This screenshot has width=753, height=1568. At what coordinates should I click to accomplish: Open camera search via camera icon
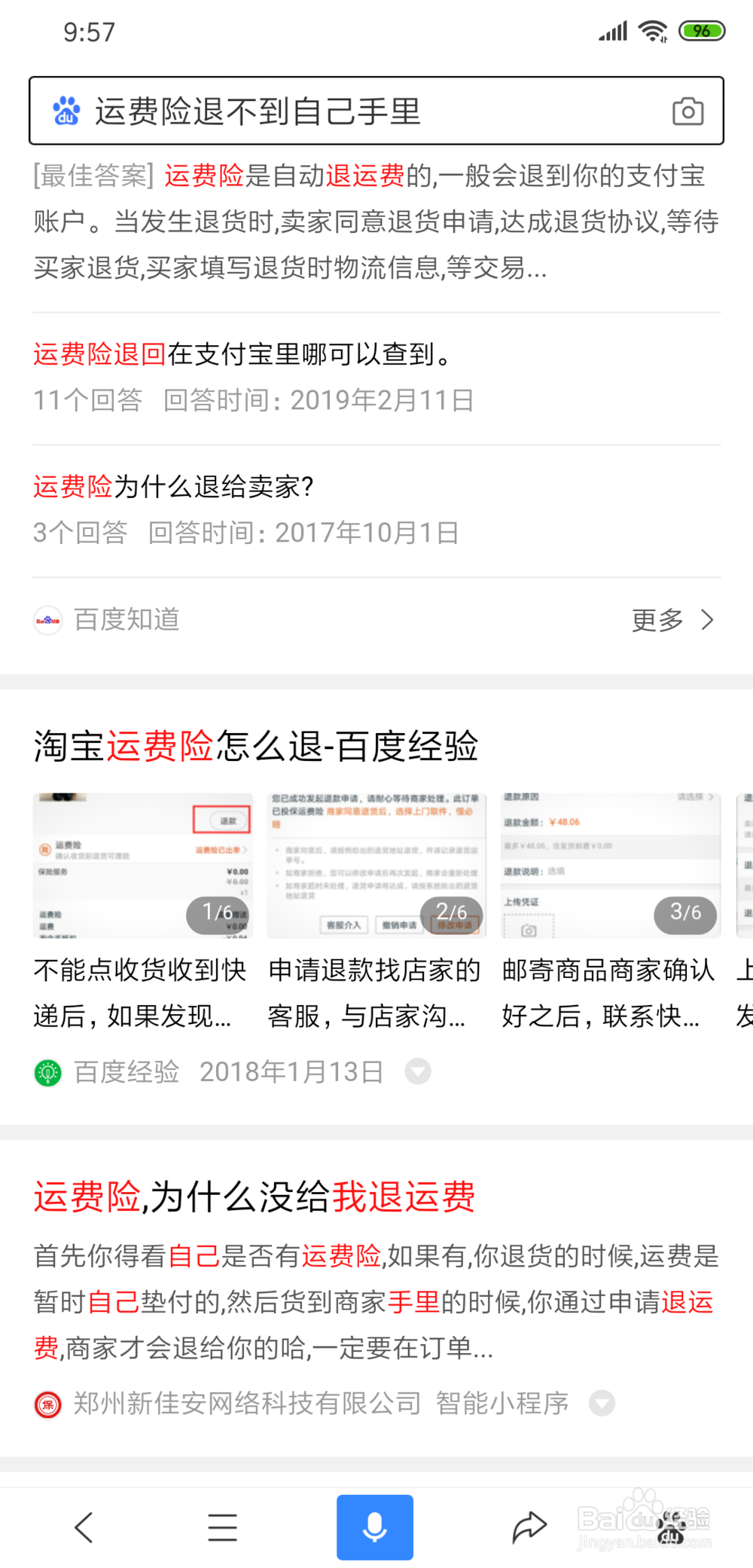coord(687,112)
